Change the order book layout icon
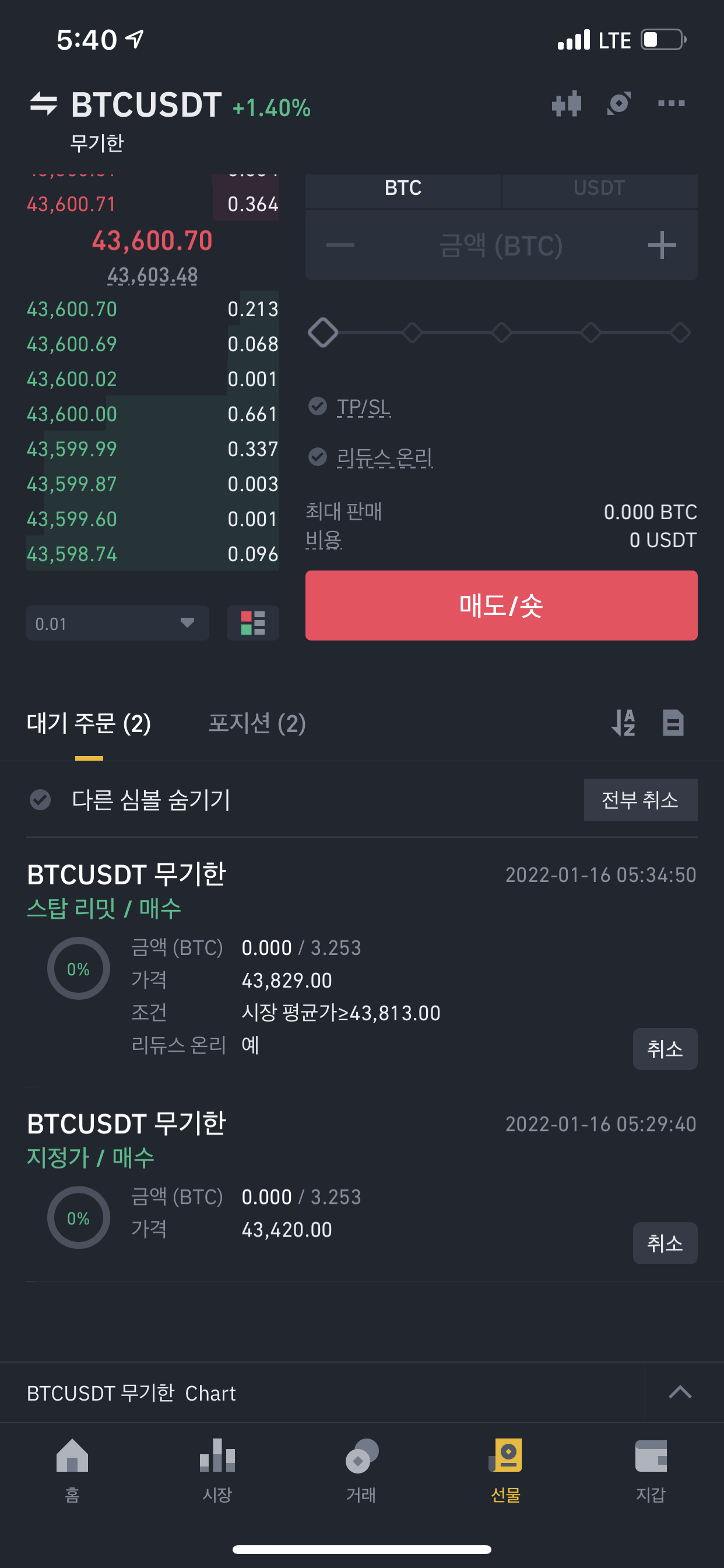Image resolution: width=724 pixels, height=1568 pixels. coord(252,622)
